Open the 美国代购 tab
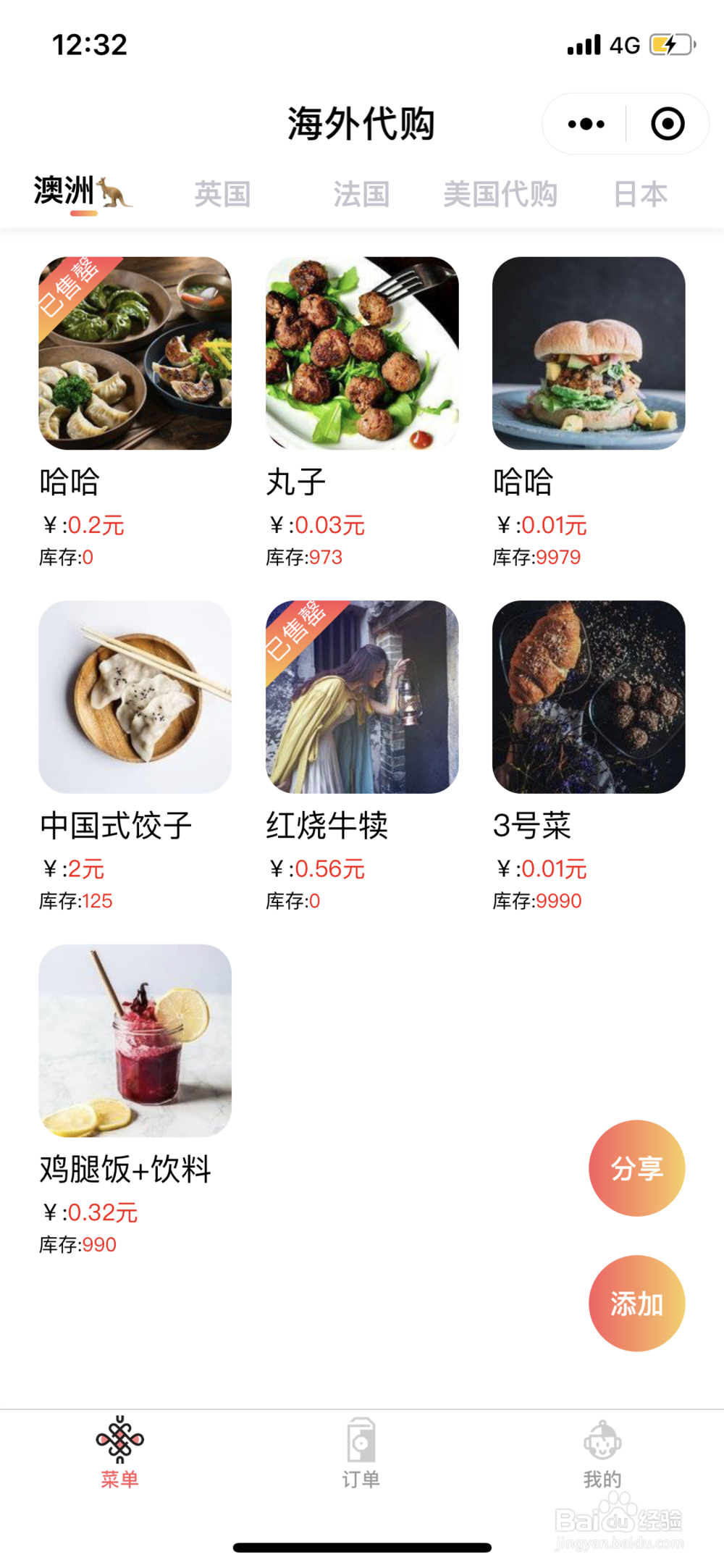The image size is (724, 1568). click(501, 193)
